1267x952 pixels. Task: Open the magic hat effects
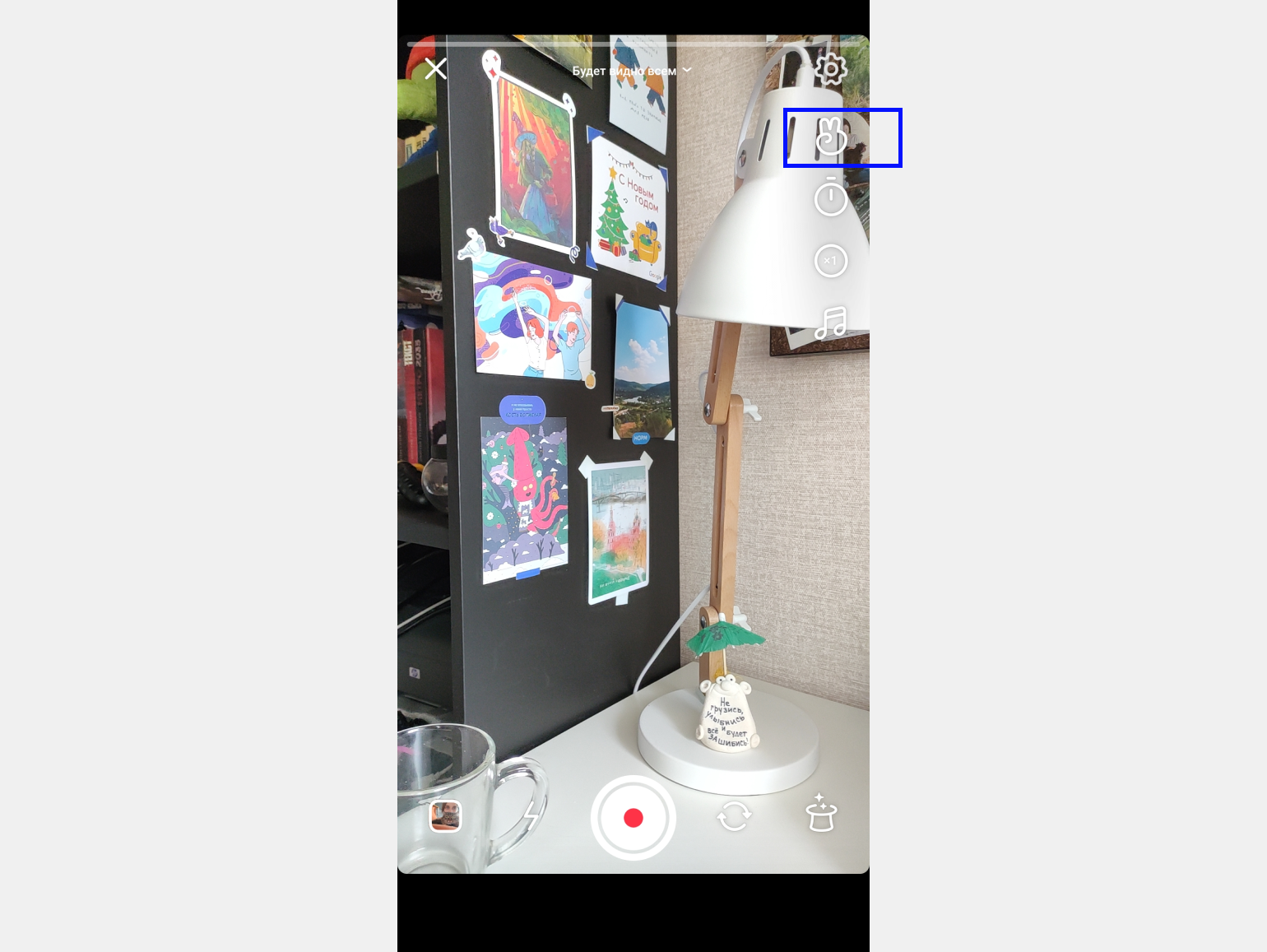[820, 814]
